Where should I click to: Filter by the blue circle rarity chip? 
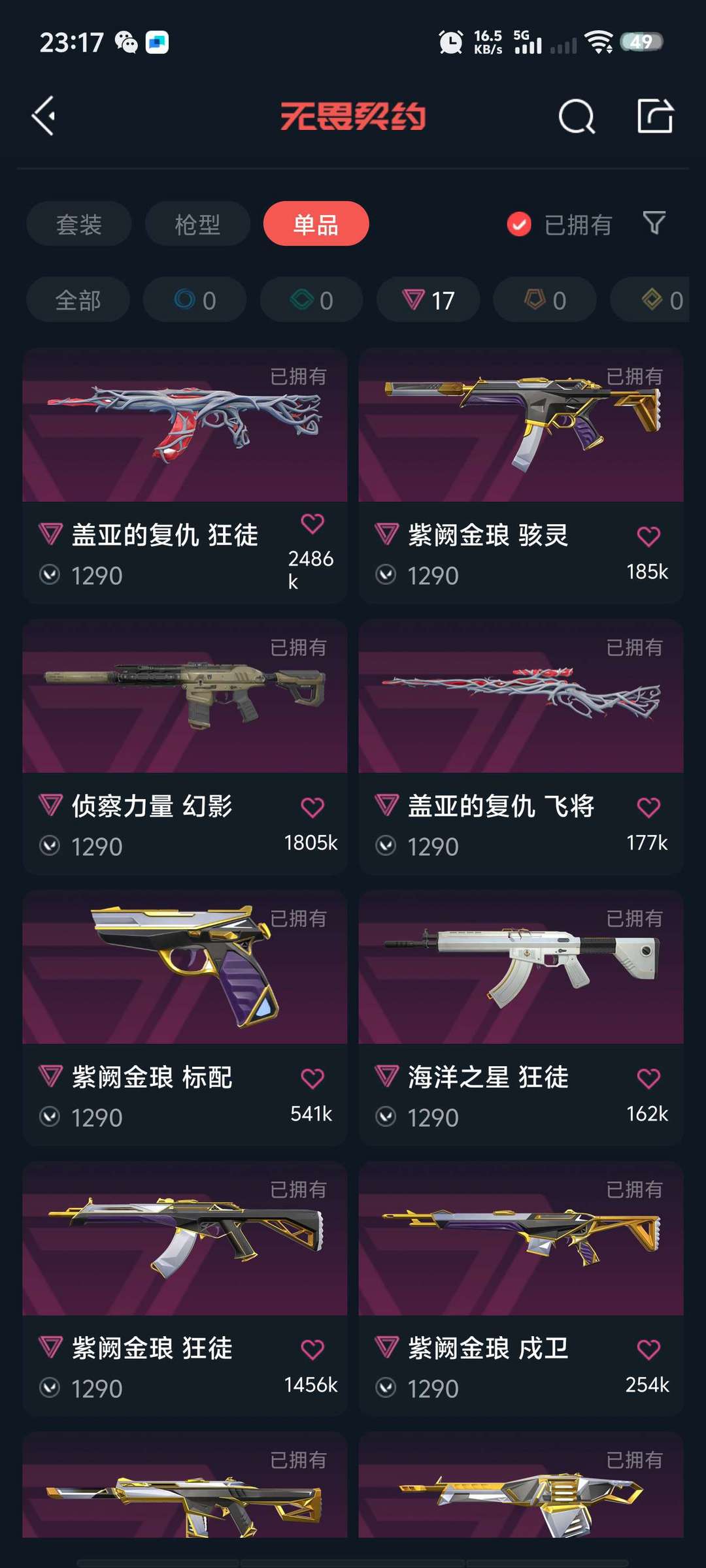click(x=195, y=300)
